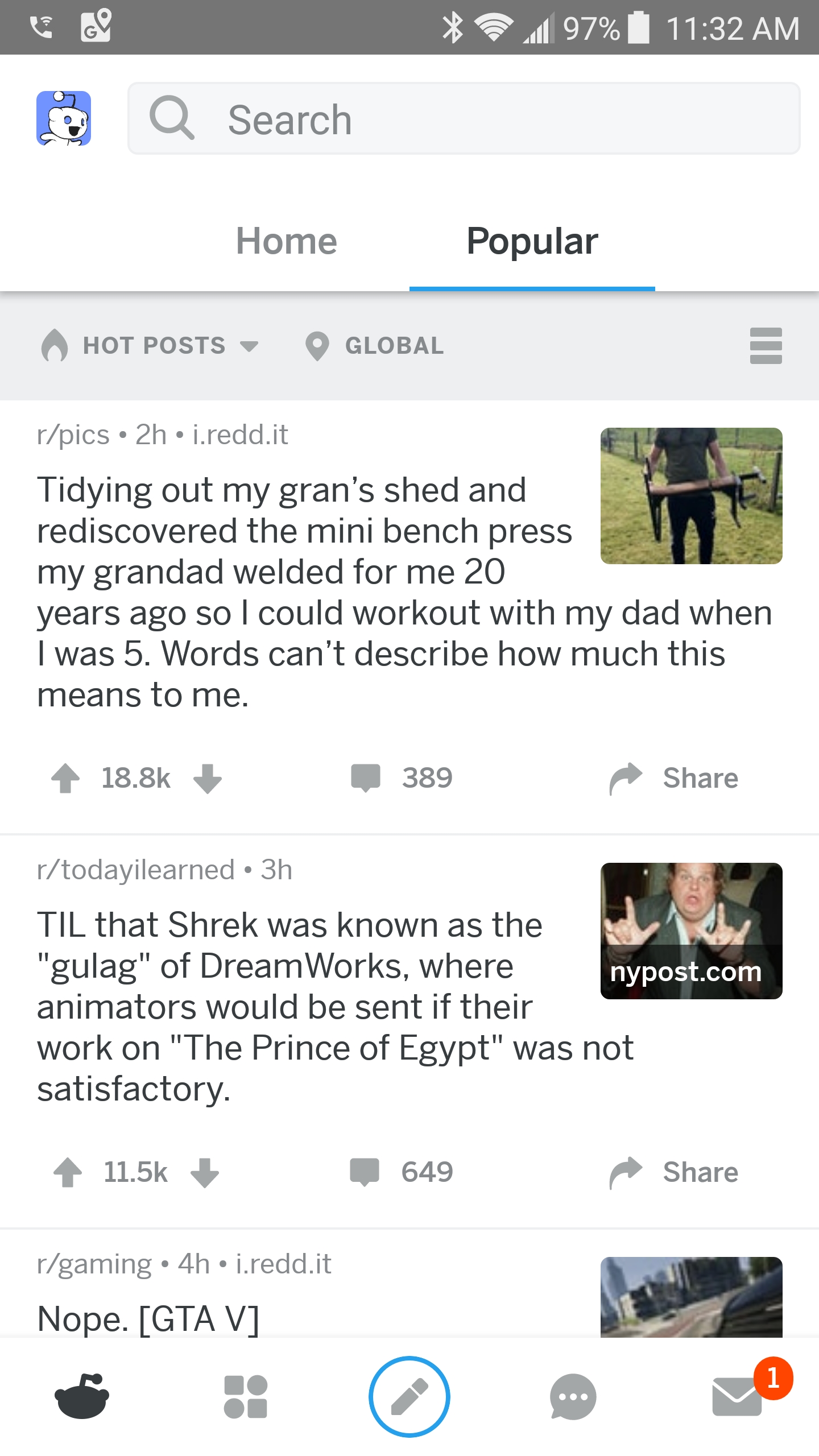
Task: Tap the Search field
Action: [464, 118]
